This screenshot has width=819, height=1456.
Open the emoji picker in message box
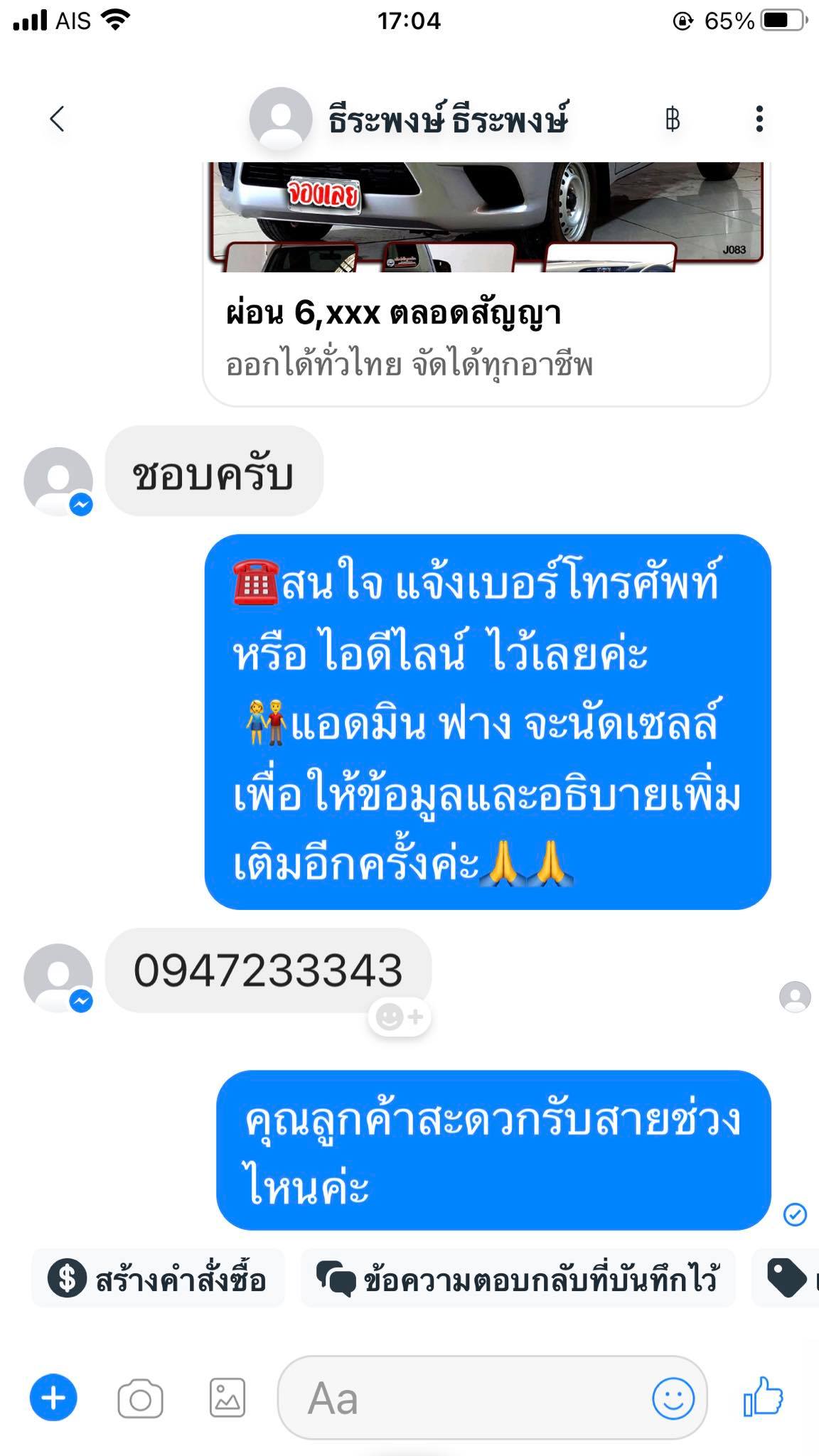click(x=673, y=1398)
